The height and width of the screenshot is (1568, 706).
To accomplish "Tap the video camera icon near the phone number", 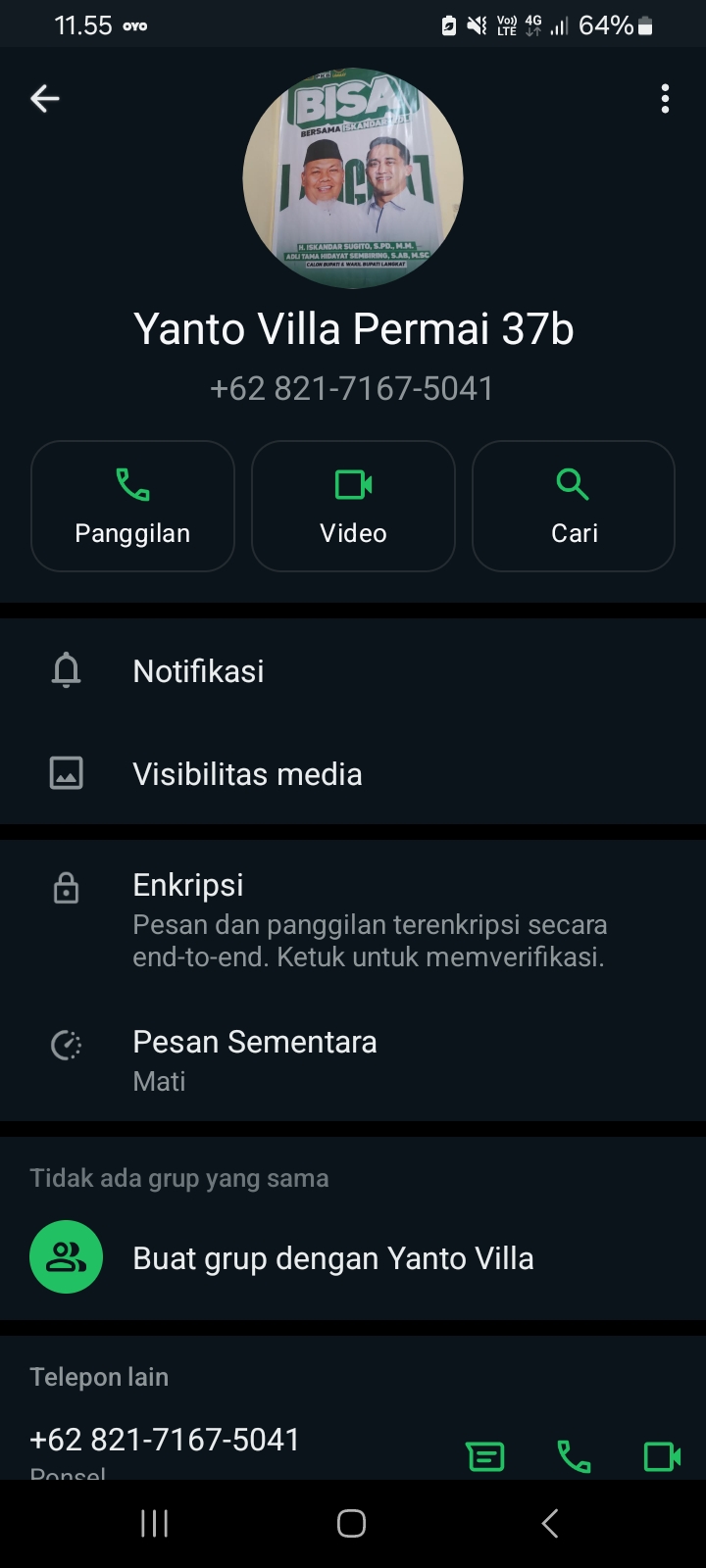I will click(662, 1456).
